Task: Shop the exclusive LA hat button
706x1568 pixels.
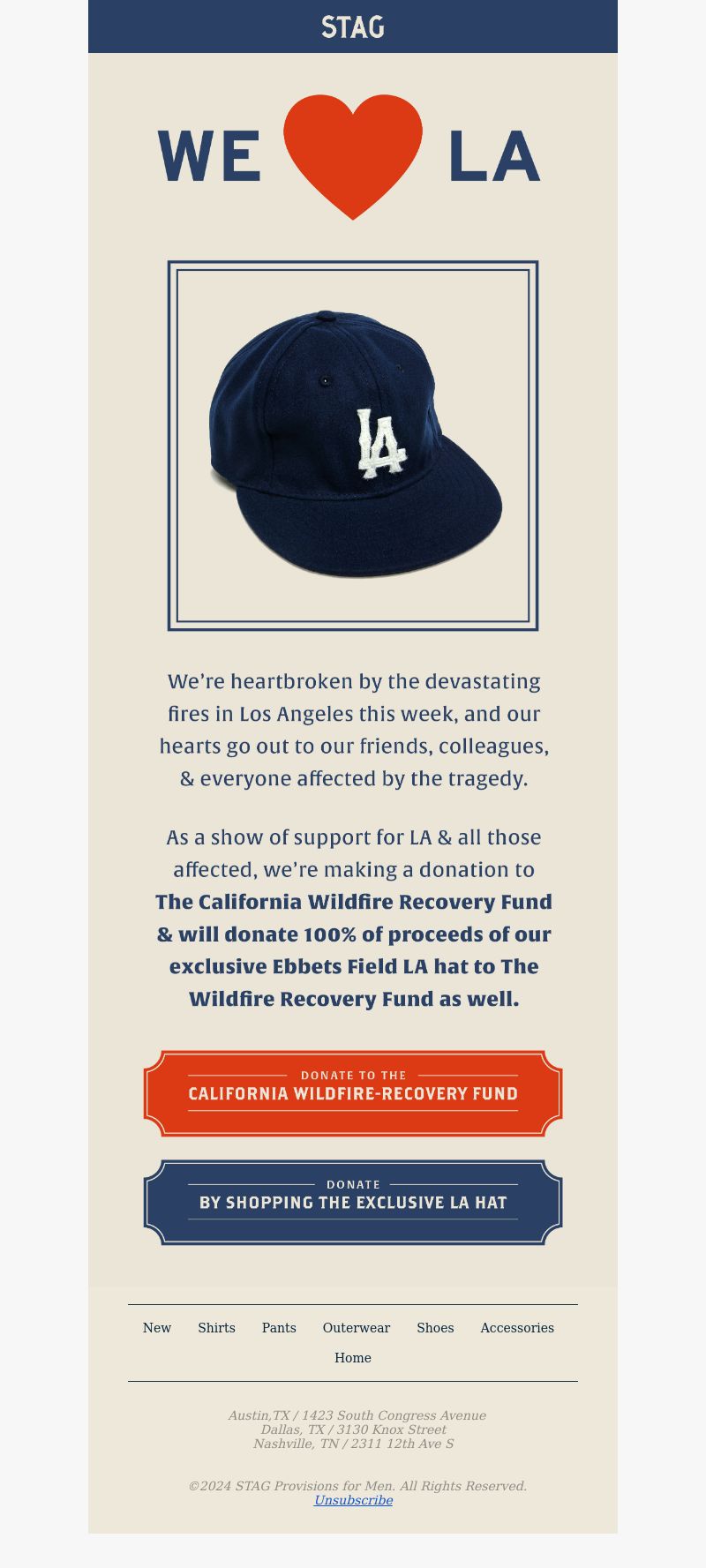Action: click(353, 1202)
